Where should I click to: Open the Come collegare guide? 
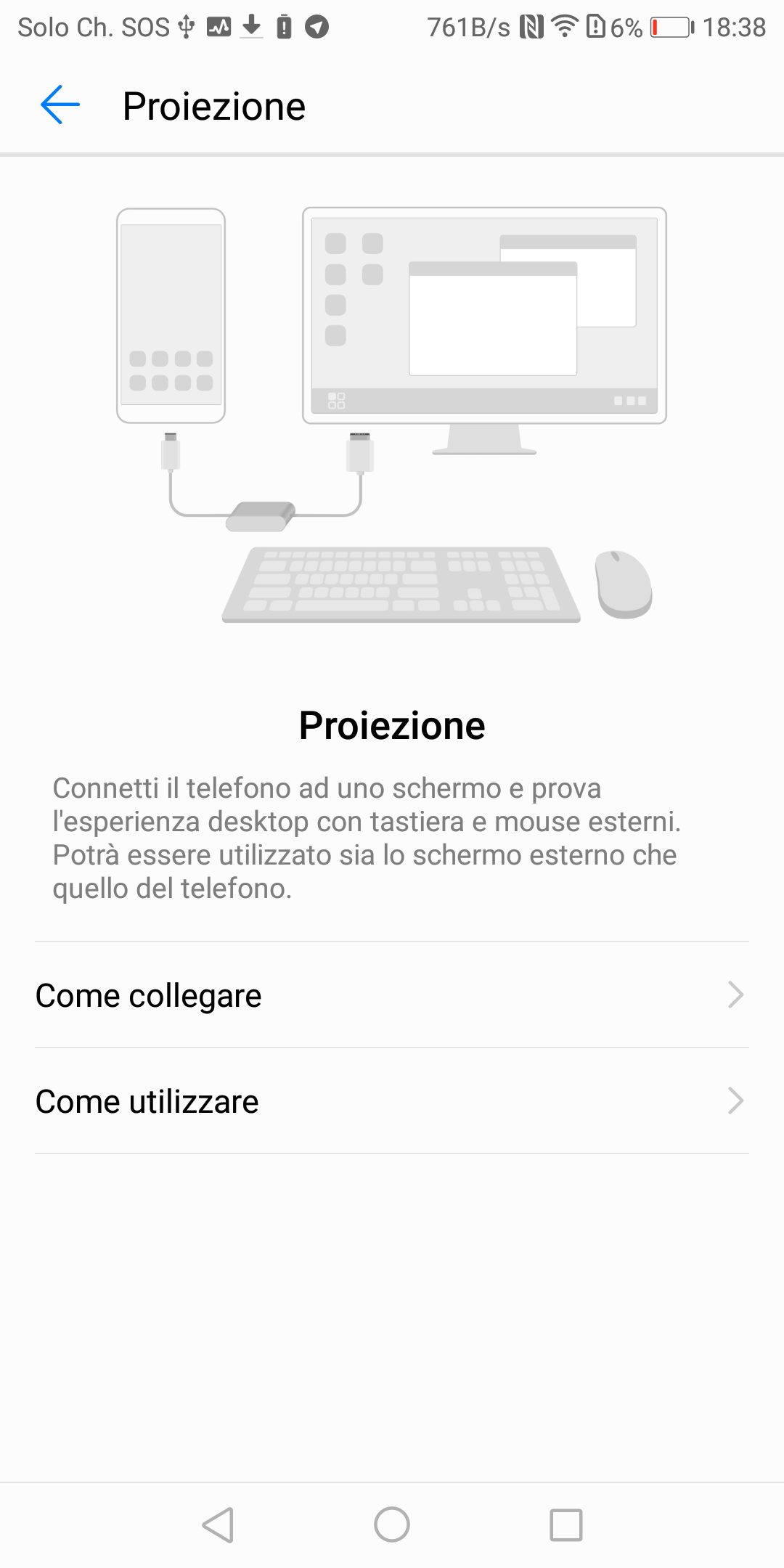392,995
